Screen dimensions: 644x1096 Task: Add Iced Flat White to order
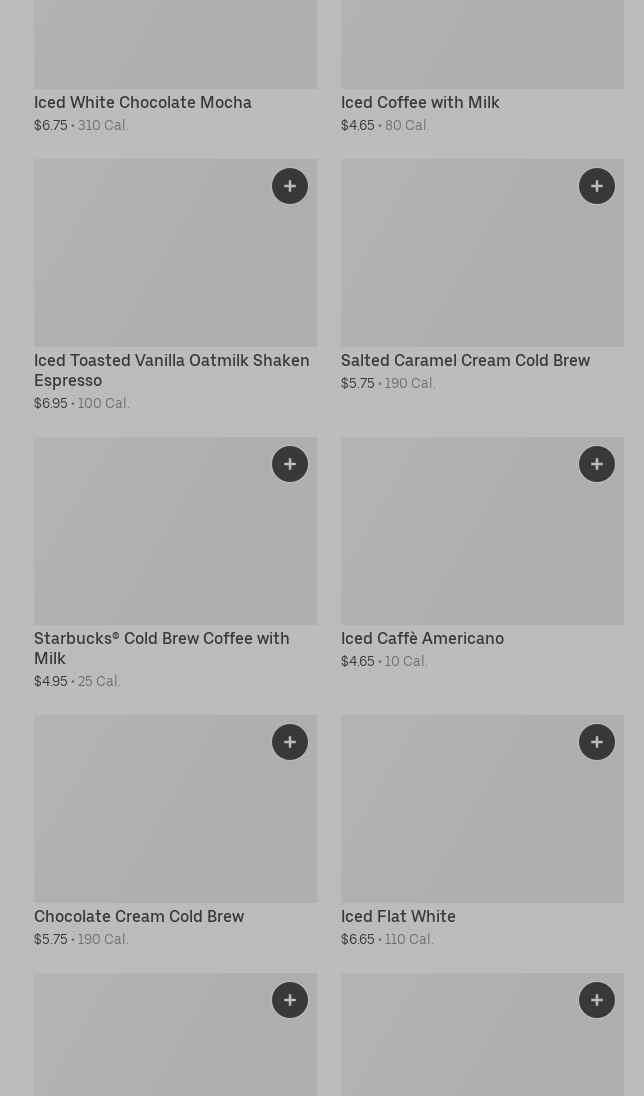597,742
